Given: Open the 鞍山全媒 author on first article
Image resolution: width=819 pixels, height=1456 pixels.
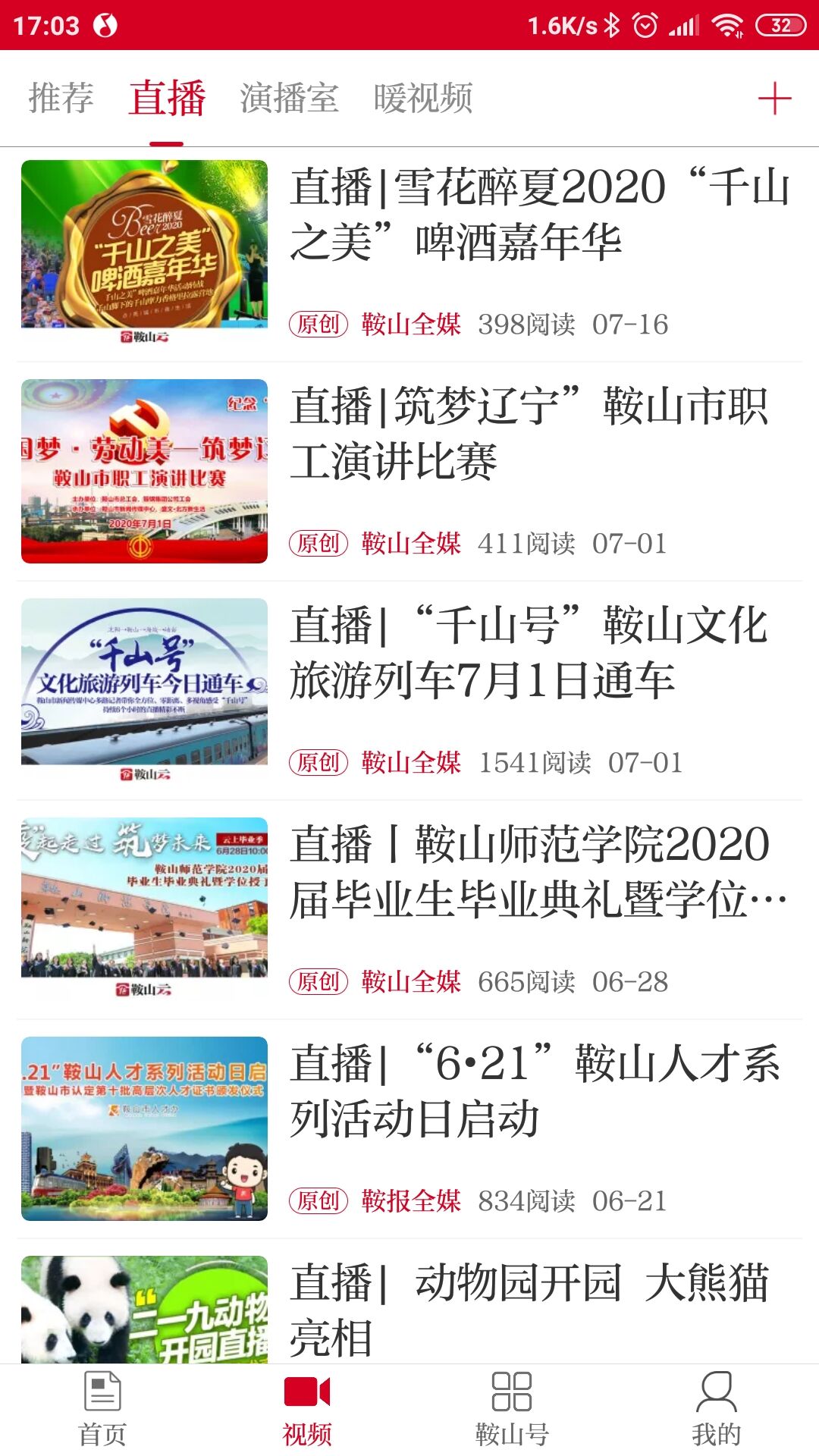Looking at the screenshot, I should pyautogui.click(x=409, y=325).
